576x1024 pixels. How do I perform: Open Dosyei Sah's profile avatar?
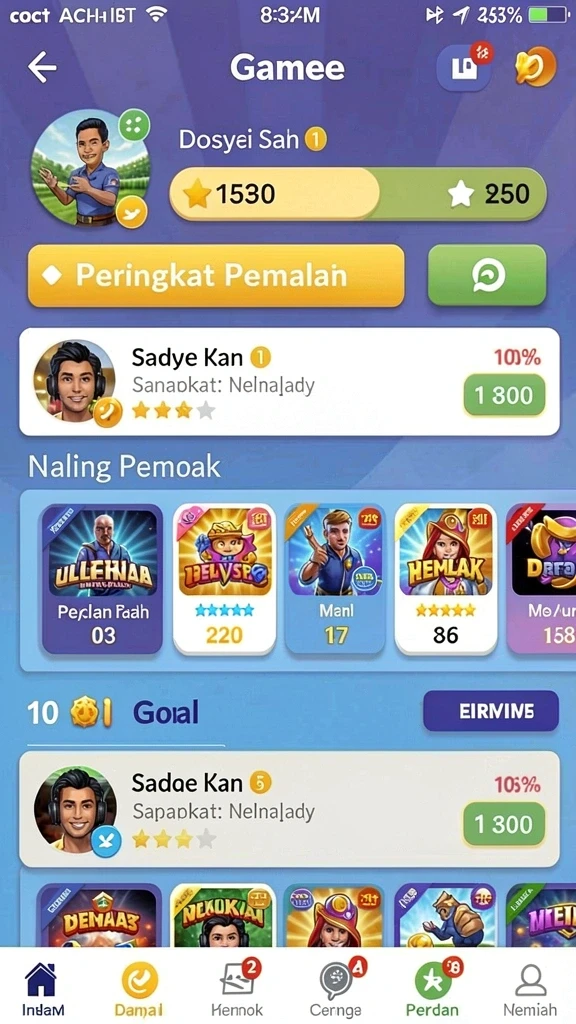pyautogui.click(x=89, y=168)
